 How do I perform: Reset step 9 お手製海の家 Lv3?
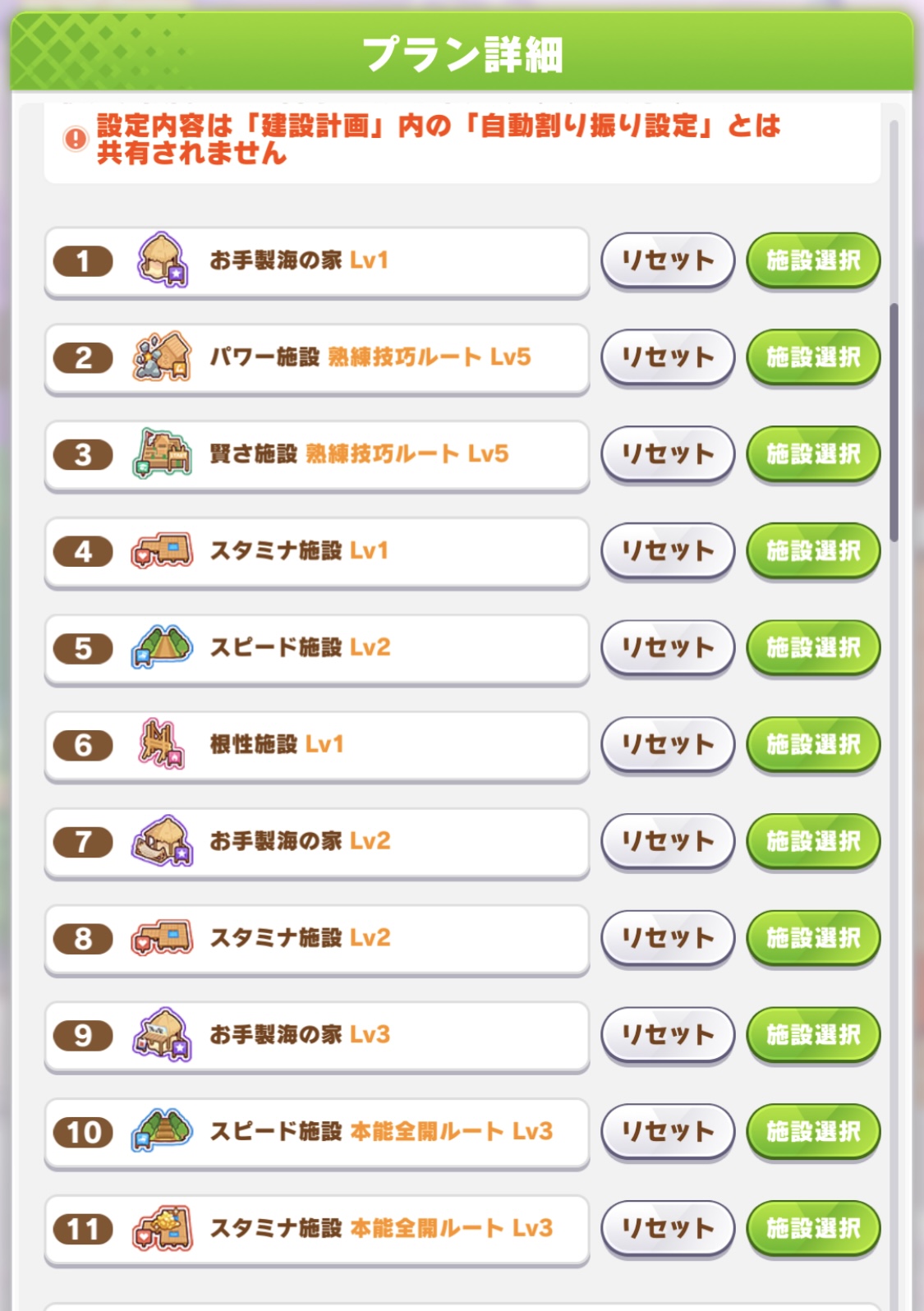pos(667,1035)
